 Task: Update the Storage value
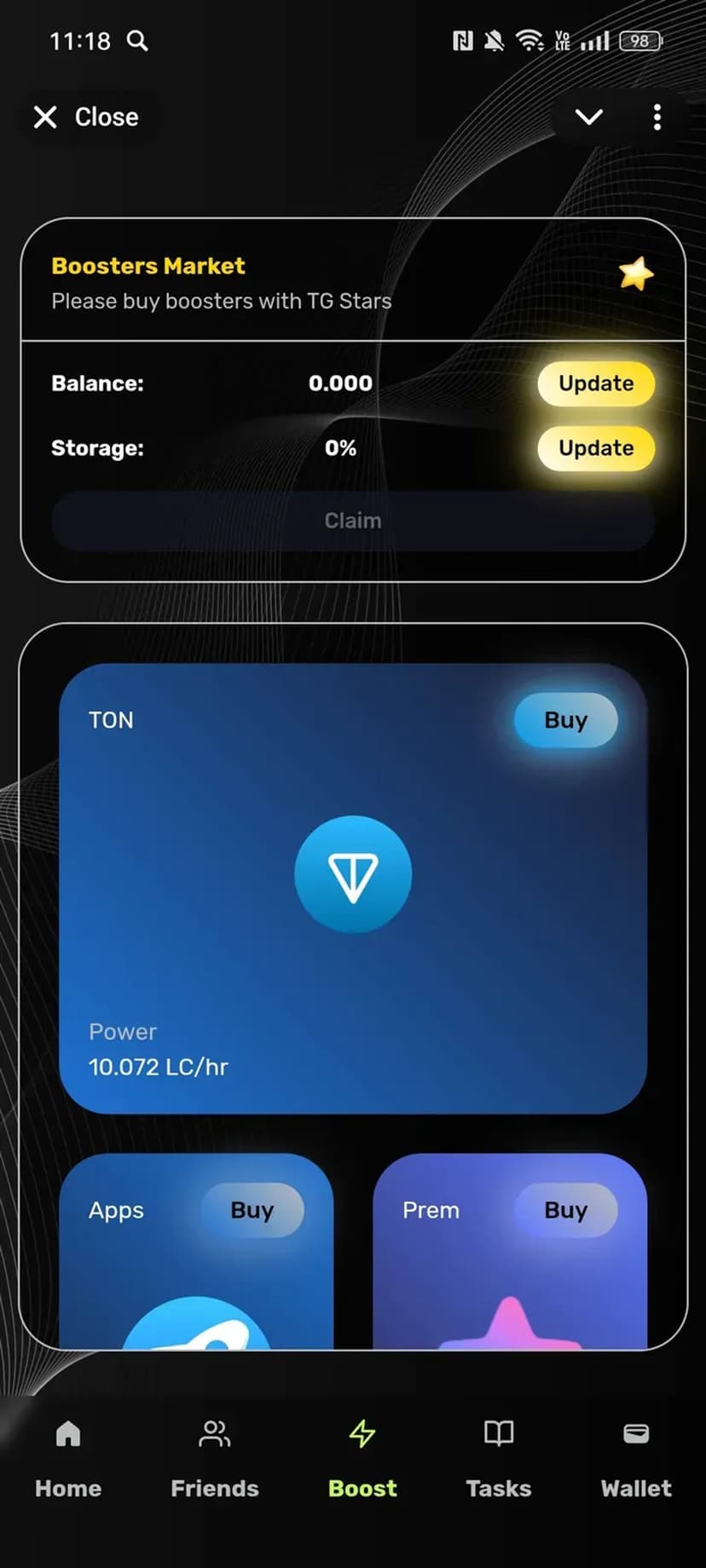coord(595,448)
